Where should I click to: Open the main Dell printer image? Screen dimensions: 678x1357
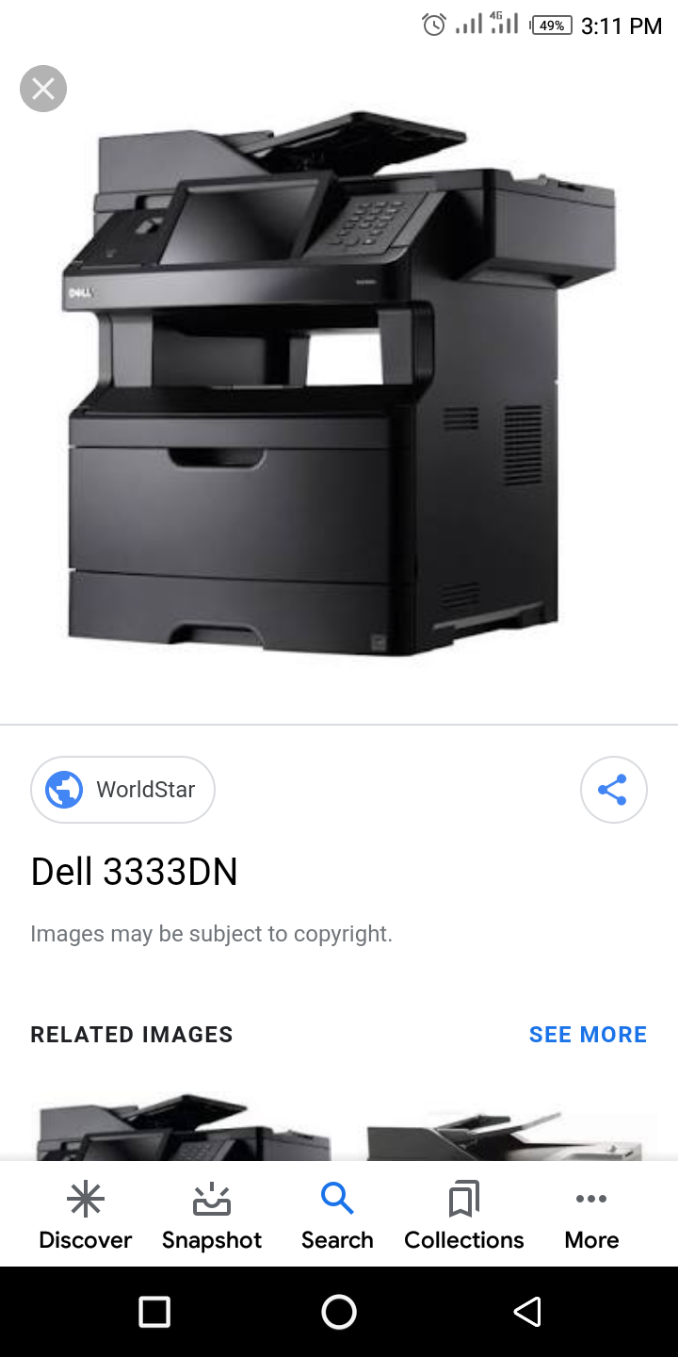[x=340, y=390]
